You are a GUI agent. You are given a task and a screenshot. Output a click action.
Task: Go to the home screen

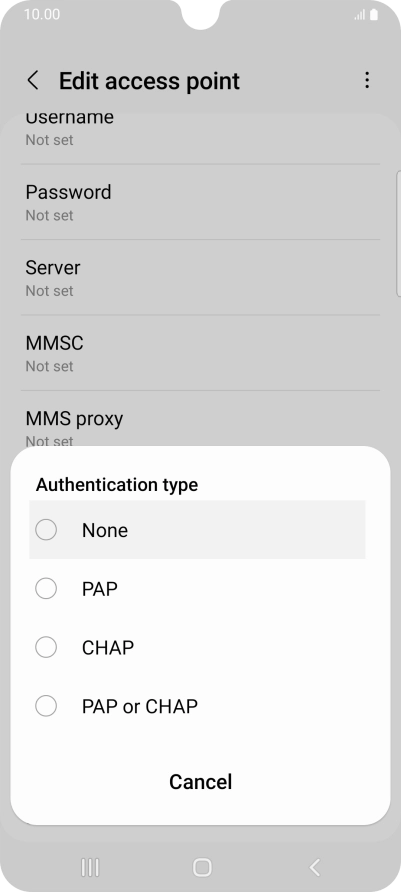(202, 867)
